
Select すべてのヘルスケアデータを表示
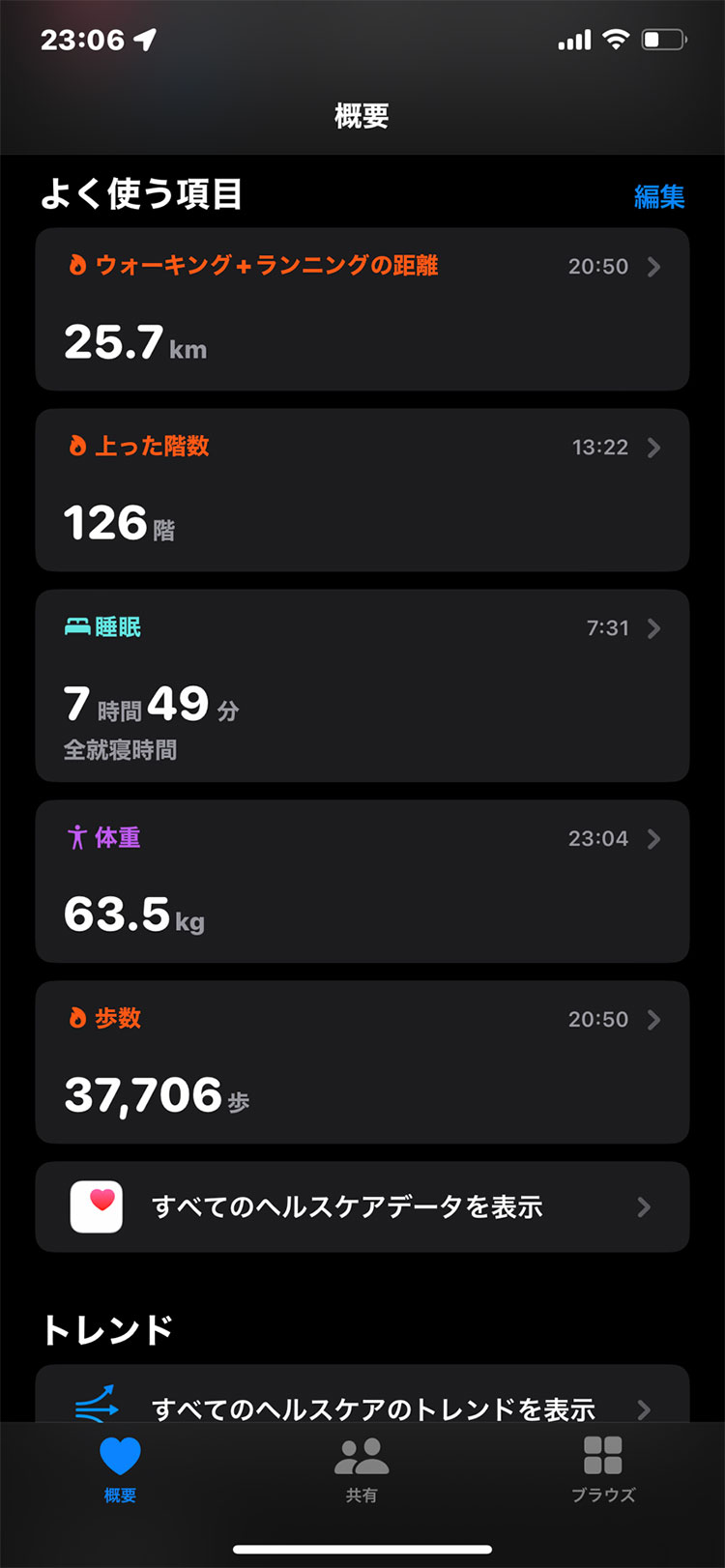tap(362, 1206)
